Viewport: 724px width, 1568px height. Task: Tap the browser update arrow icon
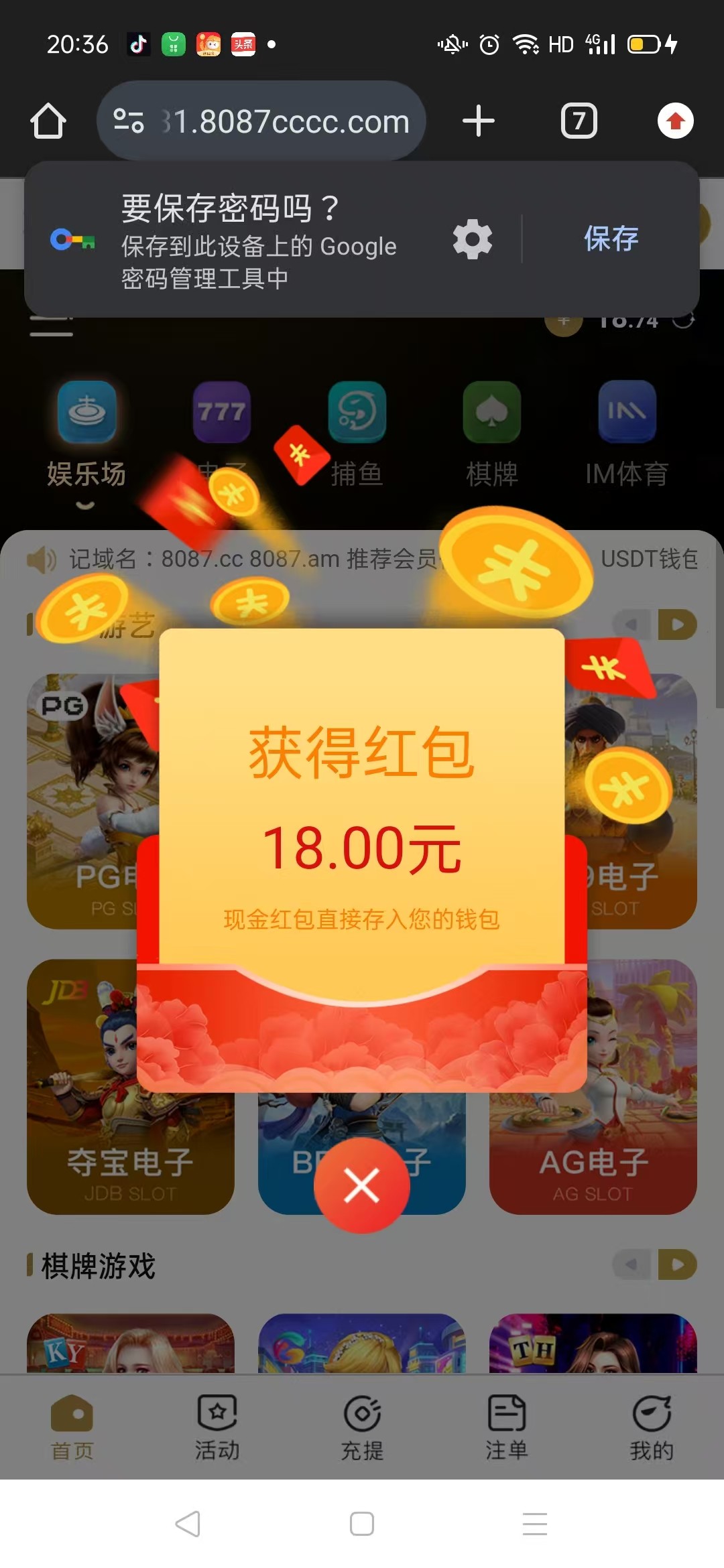tap(675, 121)
